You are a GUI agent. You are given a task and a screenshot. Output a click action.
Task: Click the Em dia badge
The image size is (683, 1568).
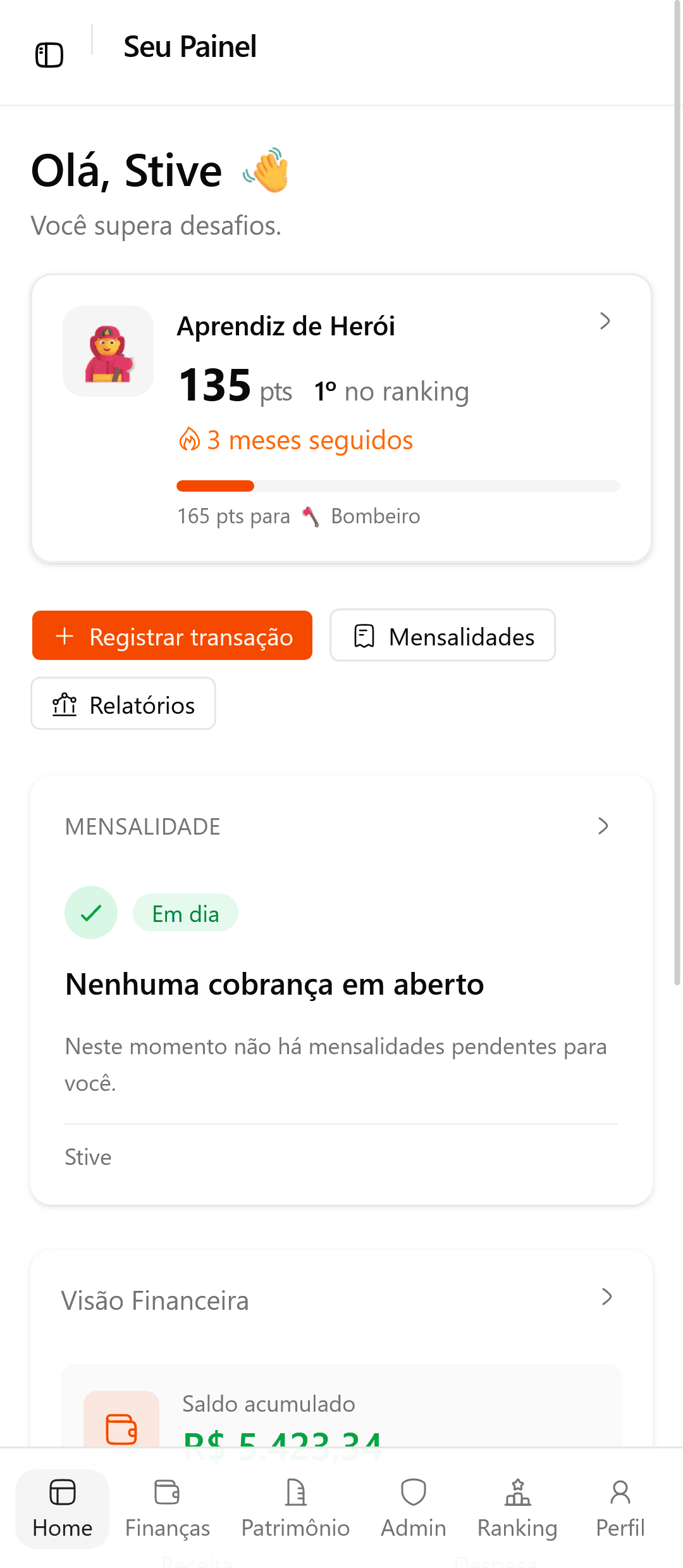(185, 912)
